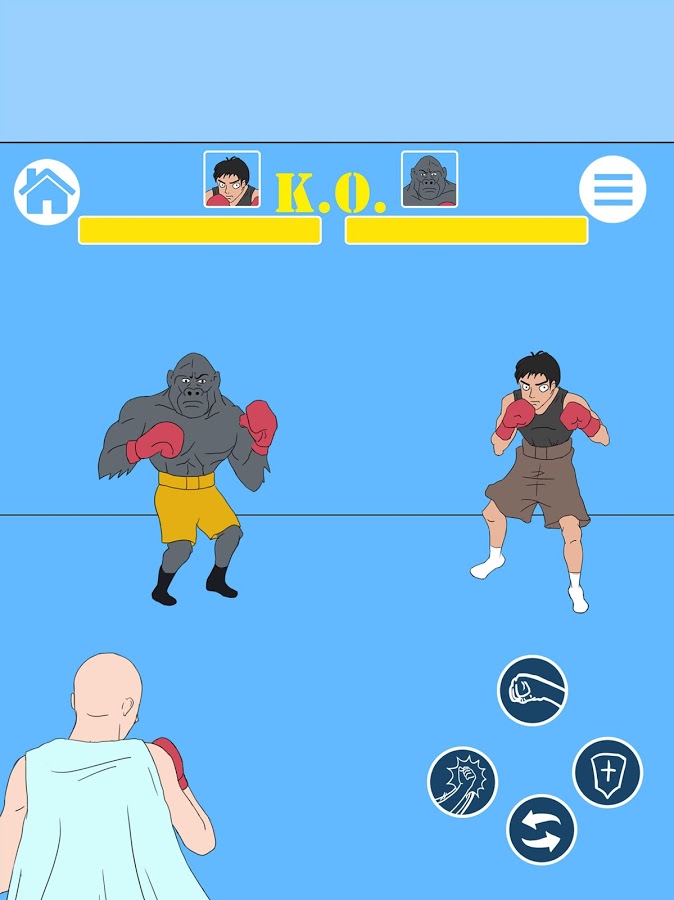Viewport: 674px width, 900px height.
Task: Activate the shield guard button
Action: click(x=607, y=772)
